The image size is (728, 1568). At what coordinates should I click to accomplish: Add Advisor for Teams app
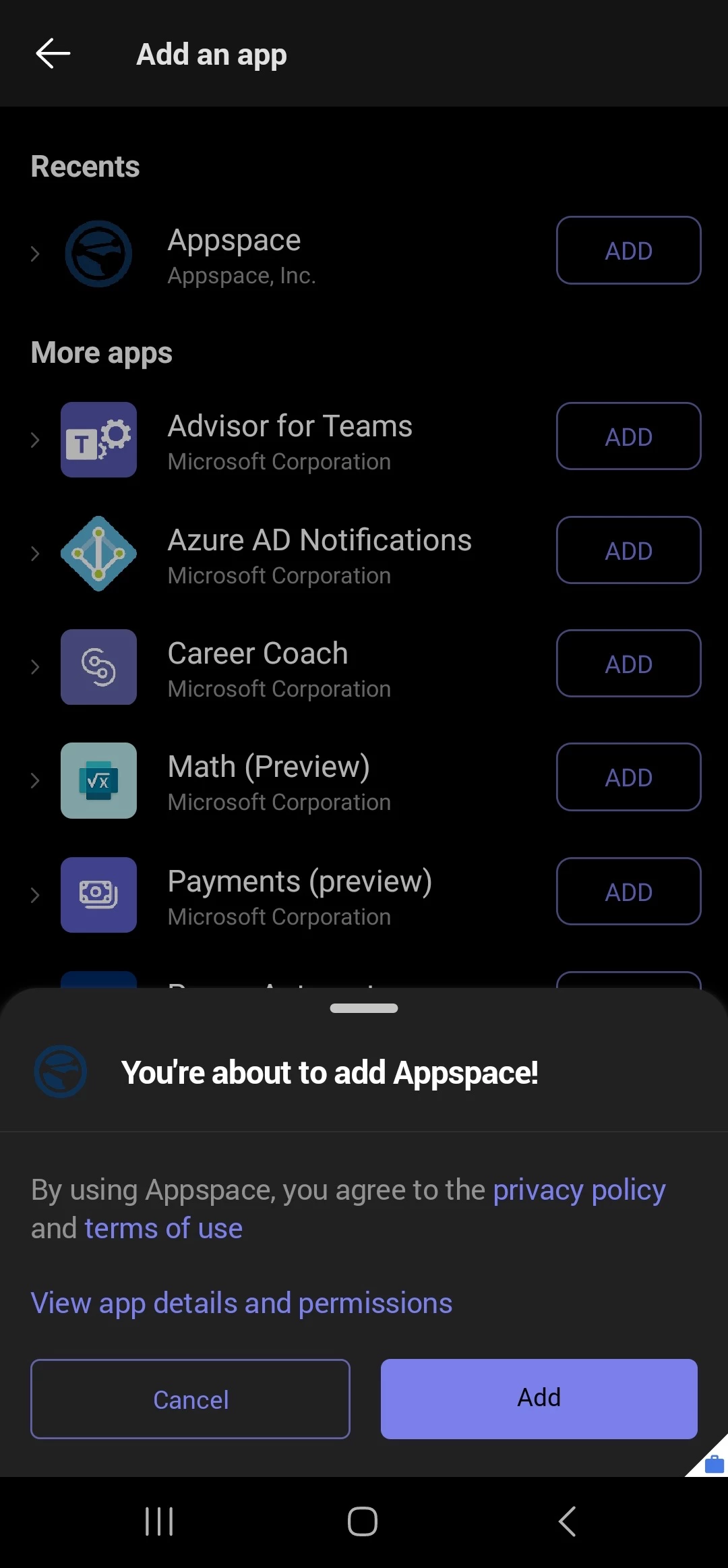pyautogui.click(x=628, y=436)
